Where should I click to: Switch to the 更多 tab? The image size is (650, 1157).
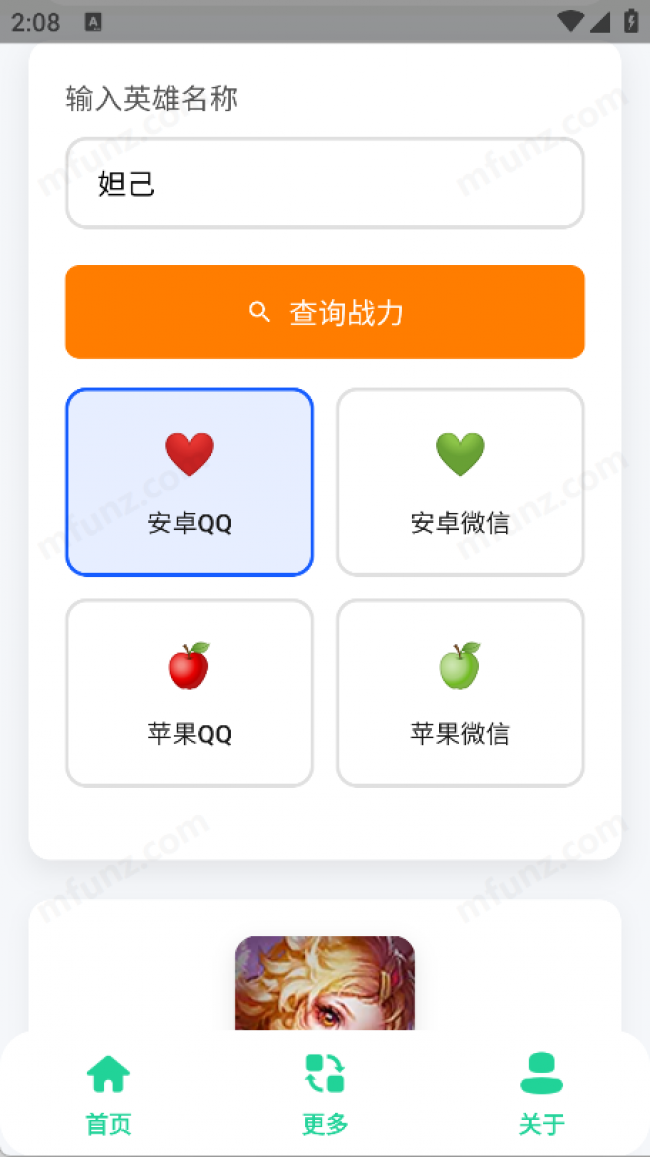pyautogui.click(x=325, y=1094)
